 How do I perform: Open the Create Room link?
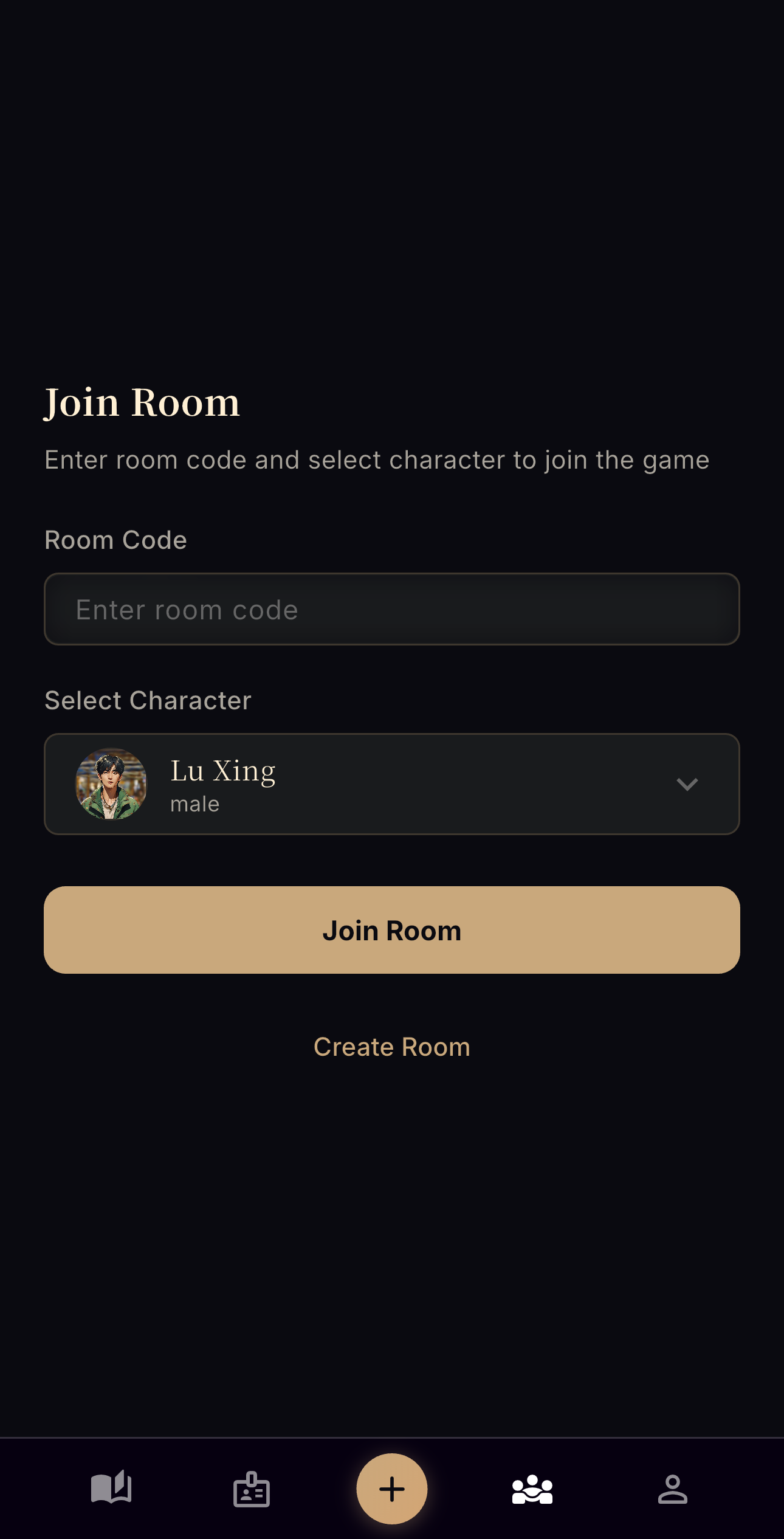pyautogui.click(x=392, y=1047)
